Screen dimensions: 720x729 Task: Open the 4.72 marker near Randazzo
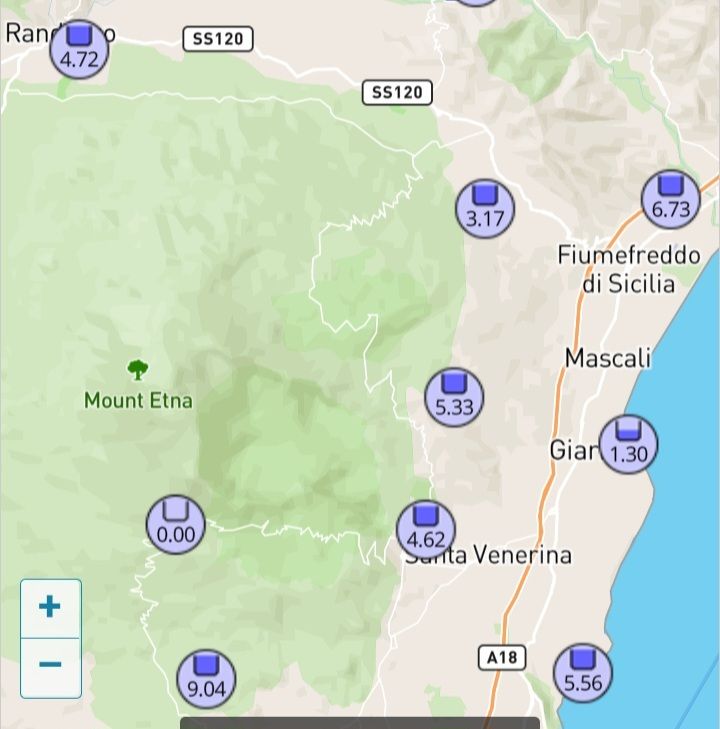pyautogui.click(x=79, y=49)
